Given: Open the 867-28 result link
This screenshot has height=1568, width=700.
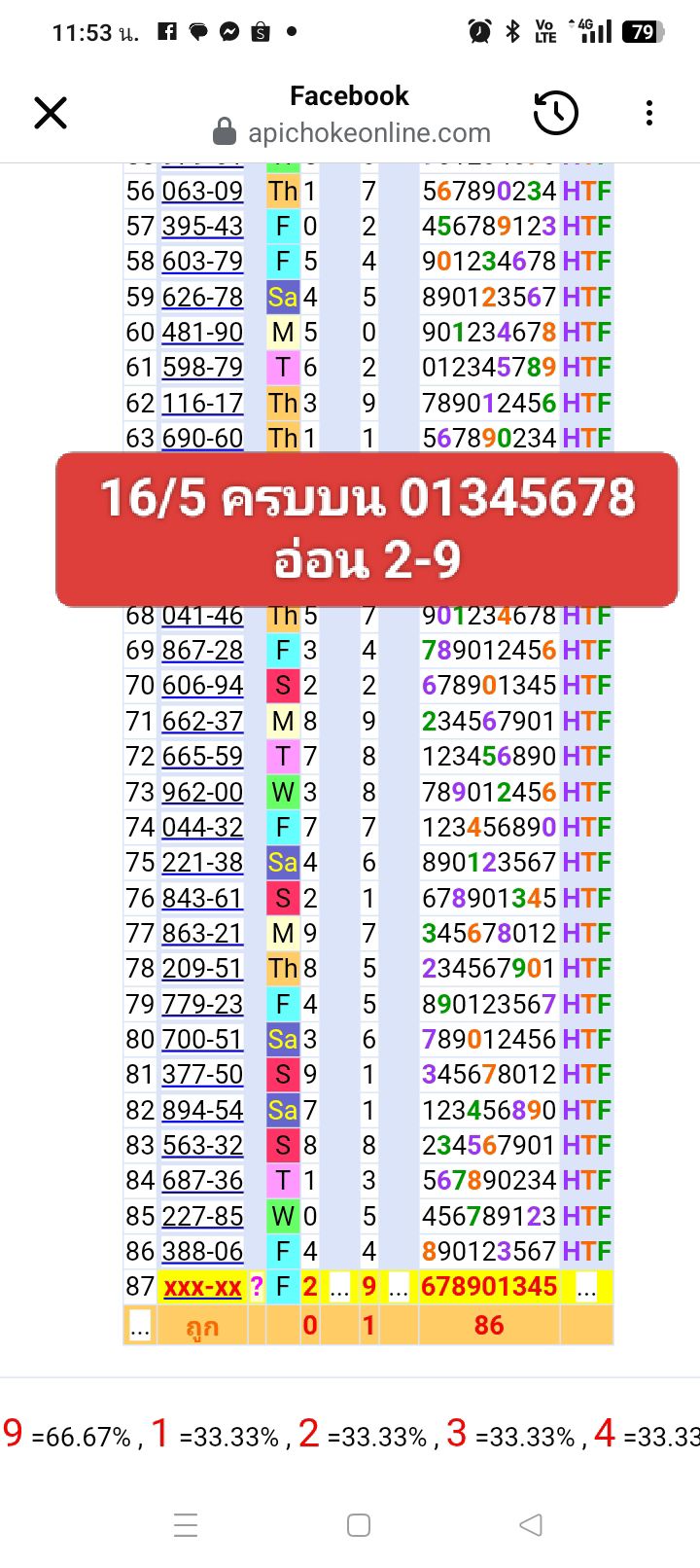Looking at the screenshot, I should point(202,650).
